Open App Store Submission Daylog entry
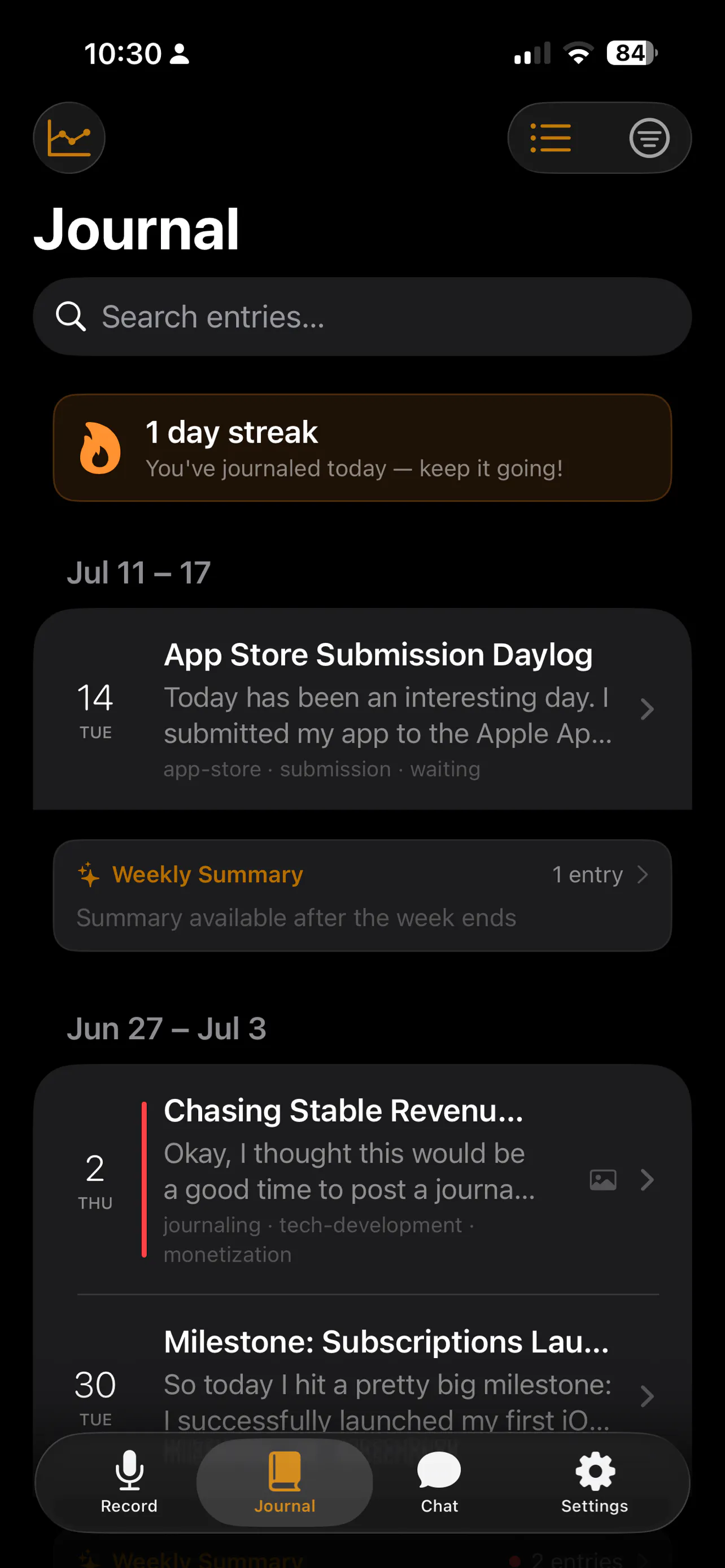 [362, 709]
